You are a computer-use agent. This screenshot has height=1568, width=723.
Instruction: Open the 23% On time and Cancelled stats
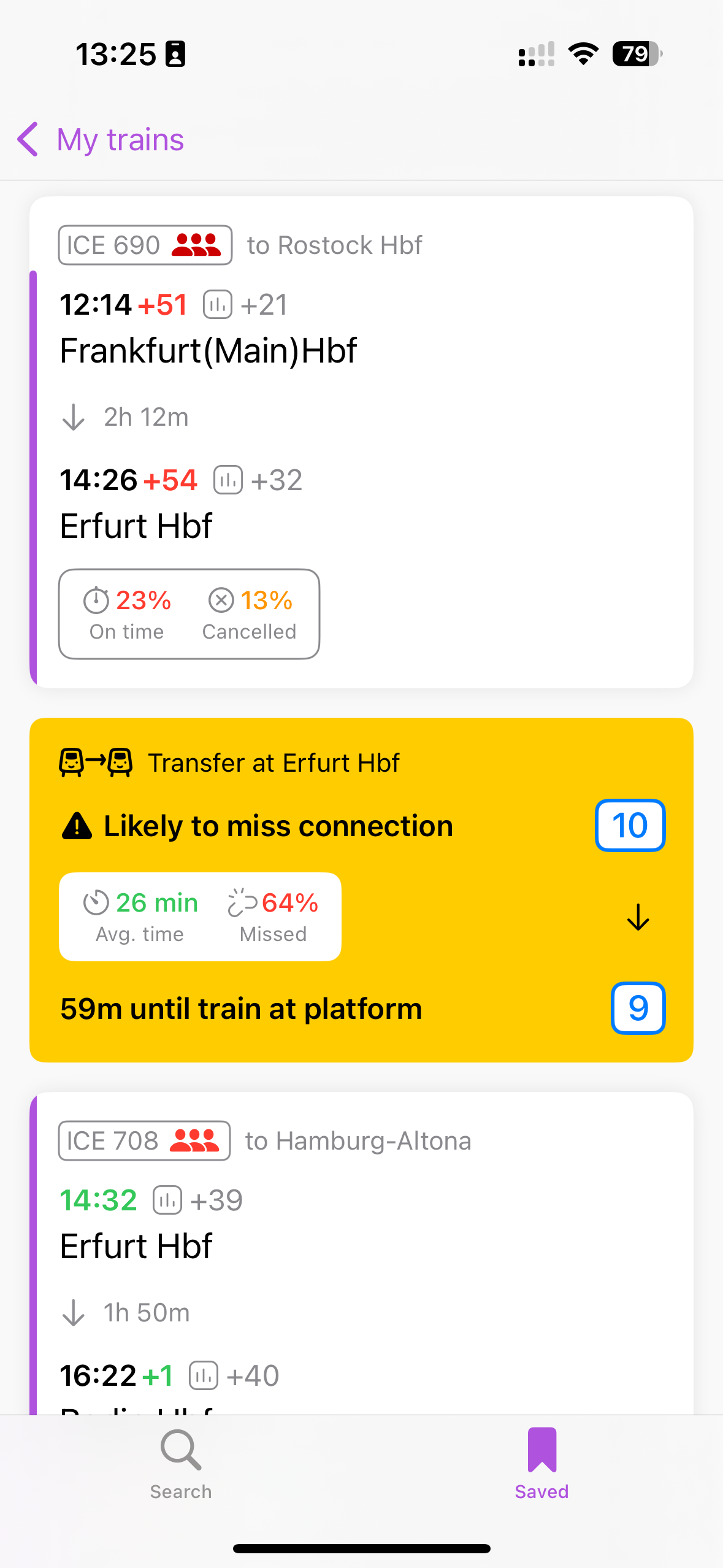coord(189,614)
